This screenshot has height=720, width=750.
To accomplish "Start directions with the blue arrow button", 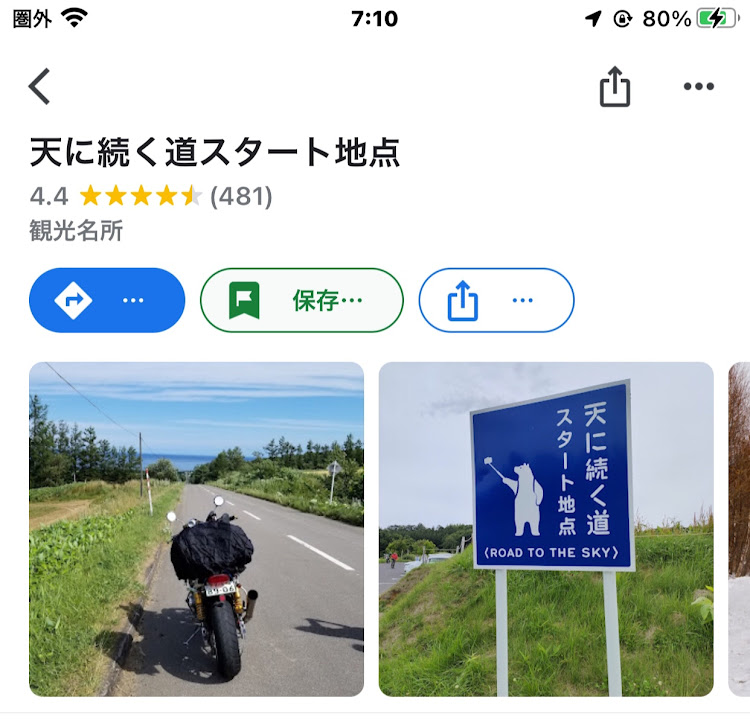I will [x=107, y=300].
